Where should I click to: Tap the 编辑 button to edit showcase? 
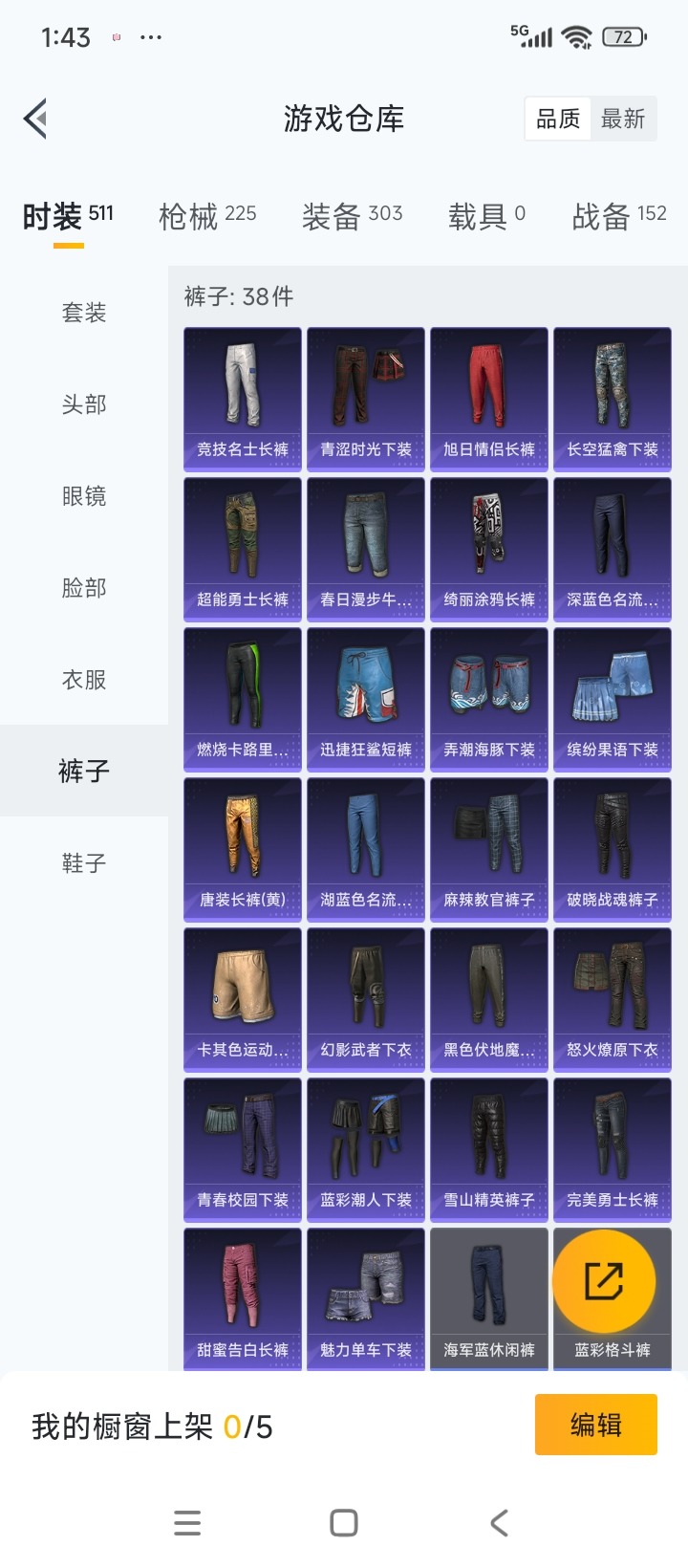[x=596, y=1424]
